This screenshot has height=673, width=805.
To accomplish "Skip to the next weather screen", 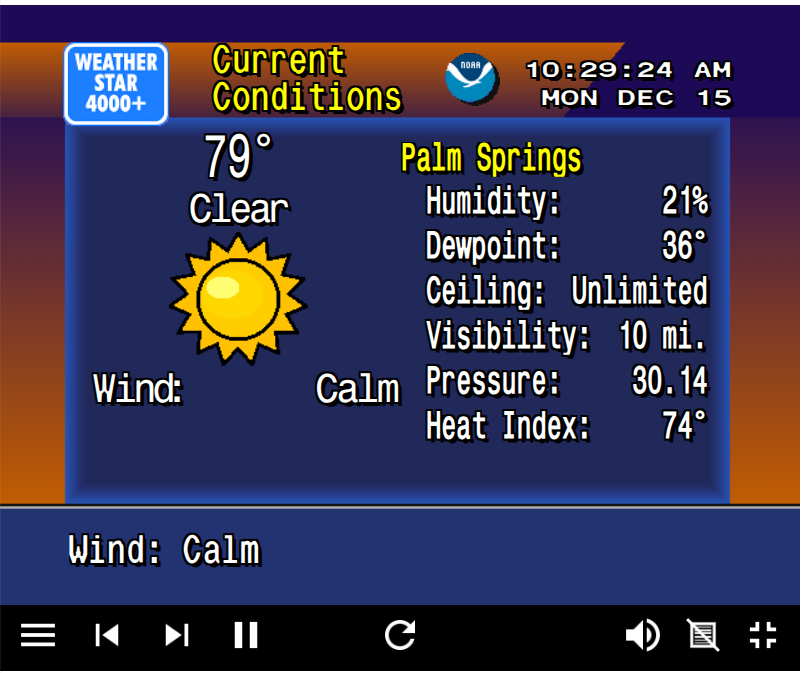I will click(177, 635).
